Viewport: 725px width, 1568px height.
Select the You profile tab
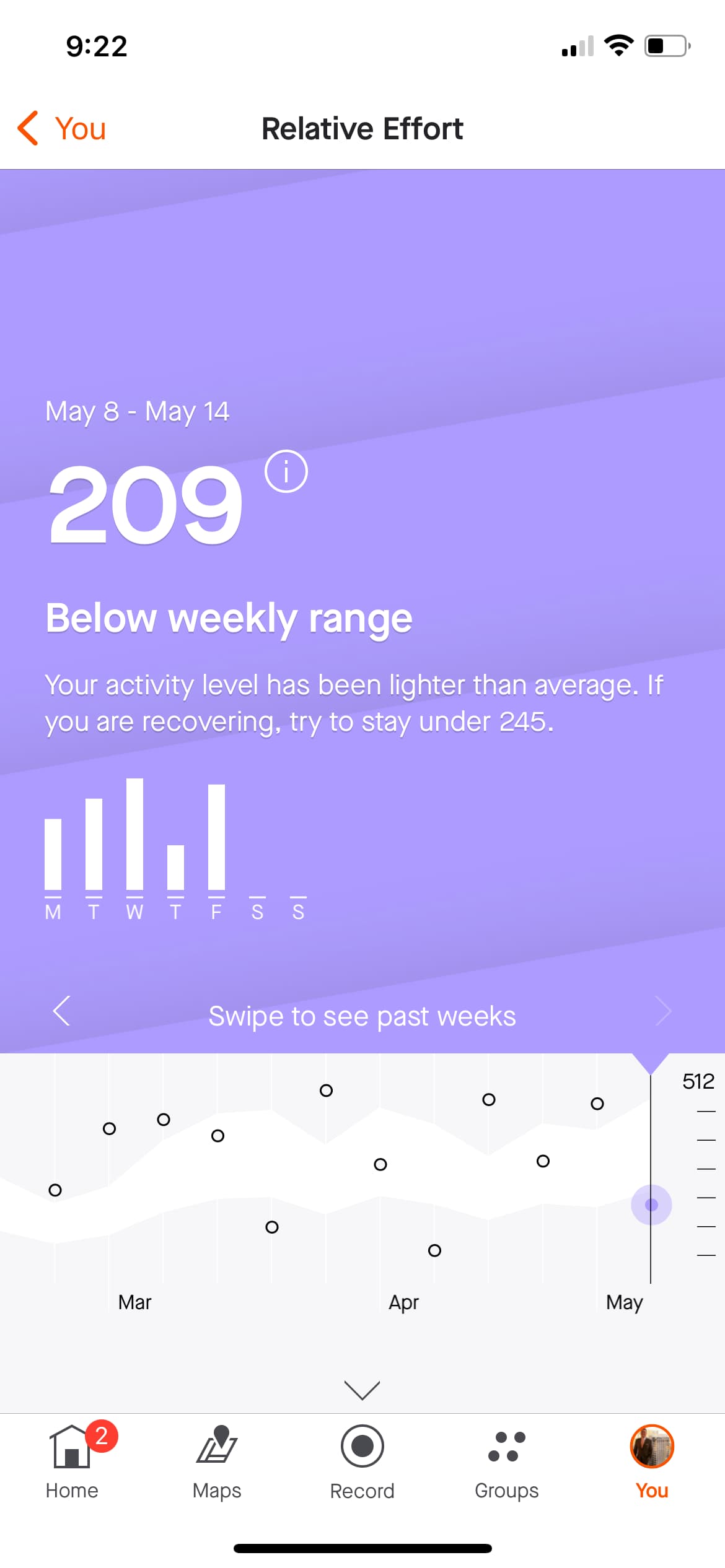pyautogui.click(x=652, y=1462)
